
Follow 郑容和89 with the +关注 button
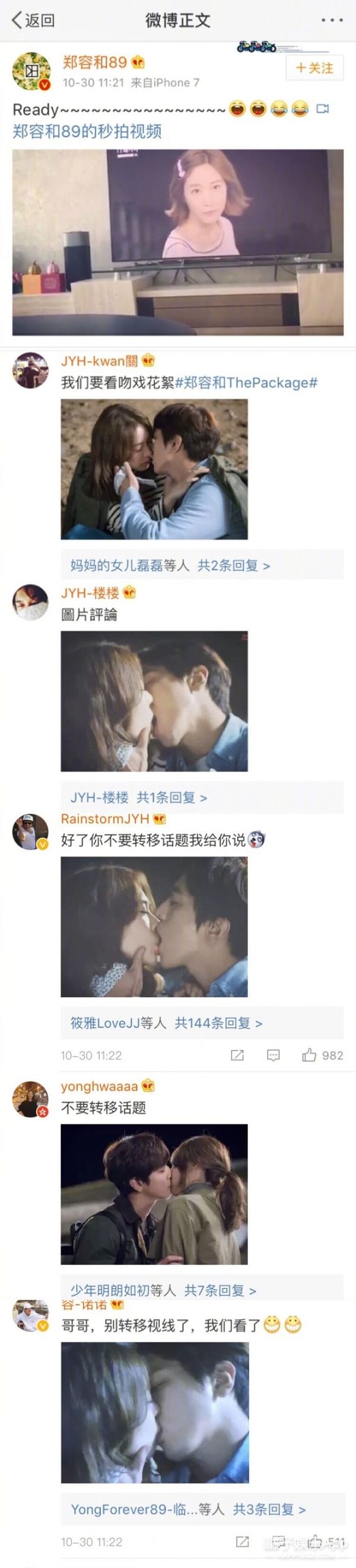point(314,68)
